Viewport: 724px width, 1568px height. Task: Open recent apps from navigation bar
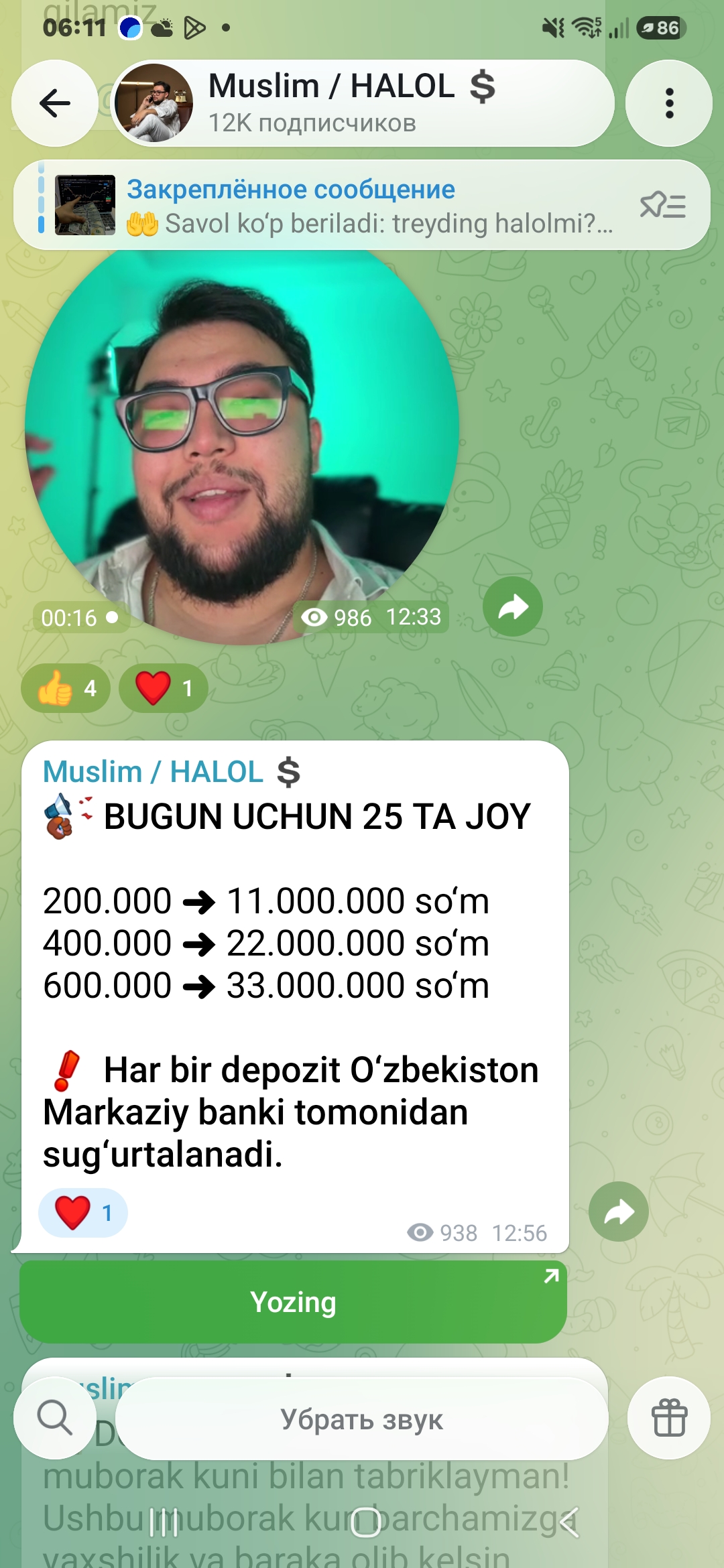[x=164, y=1522]
